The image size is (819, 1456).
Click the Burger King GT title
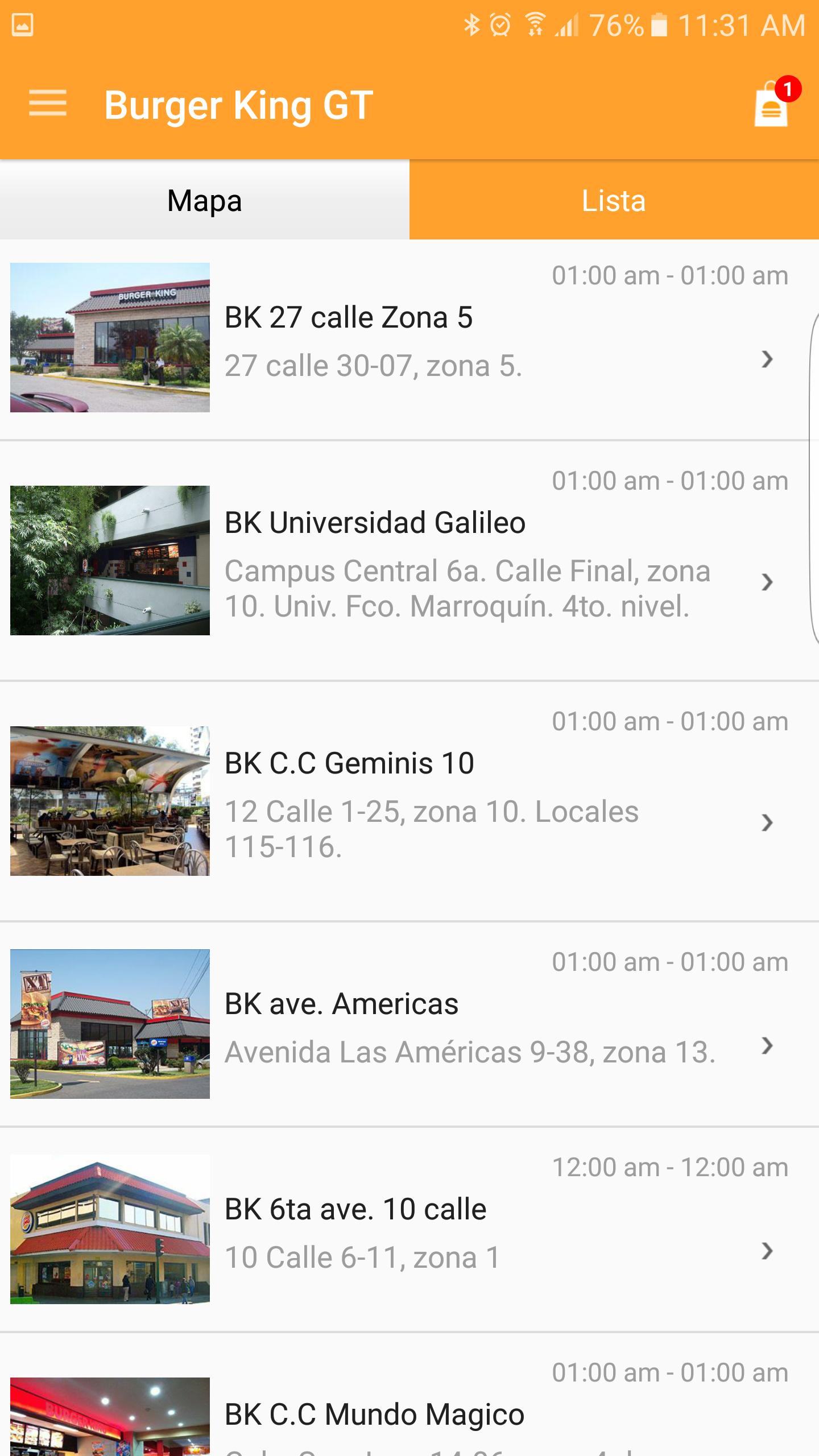239,105
